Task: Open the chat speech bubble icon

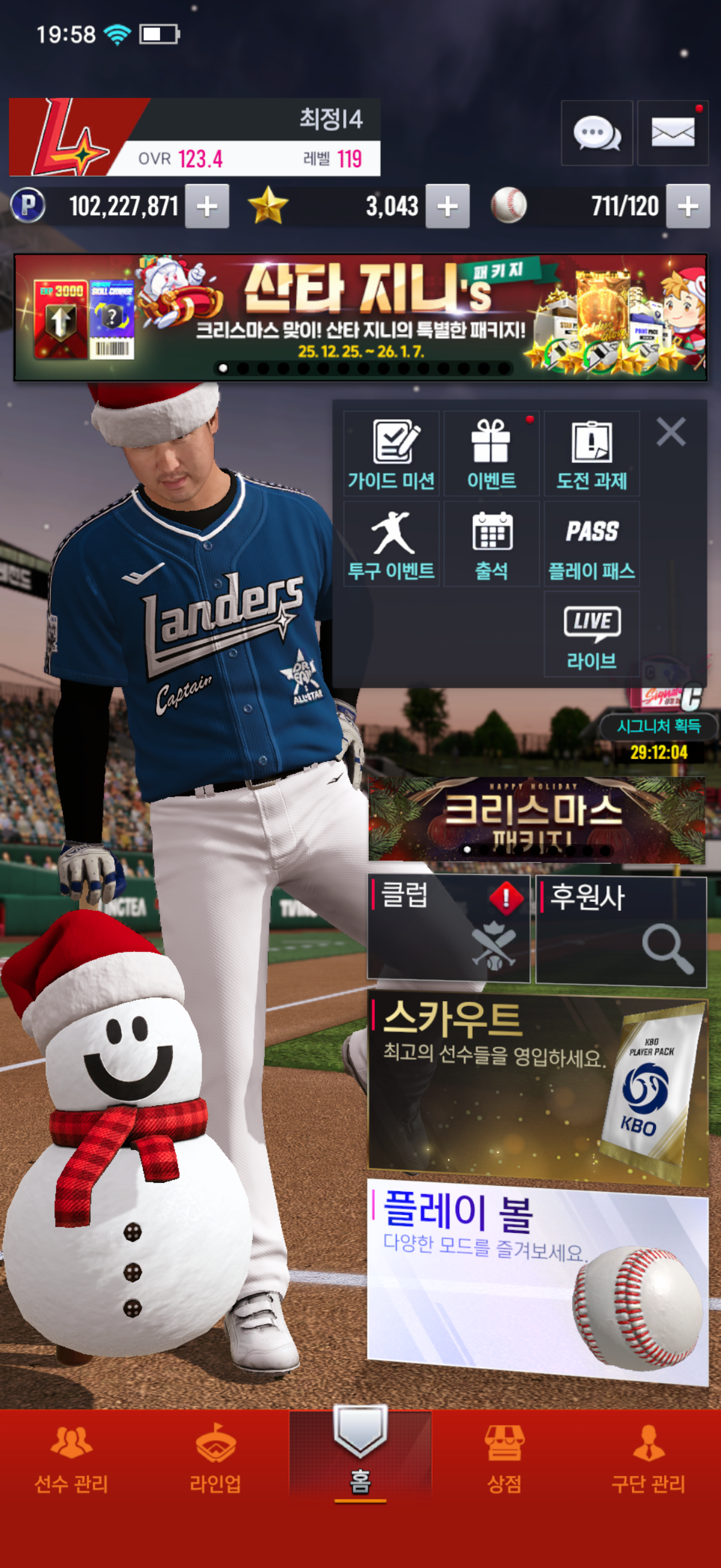Action: click(596, 133)
